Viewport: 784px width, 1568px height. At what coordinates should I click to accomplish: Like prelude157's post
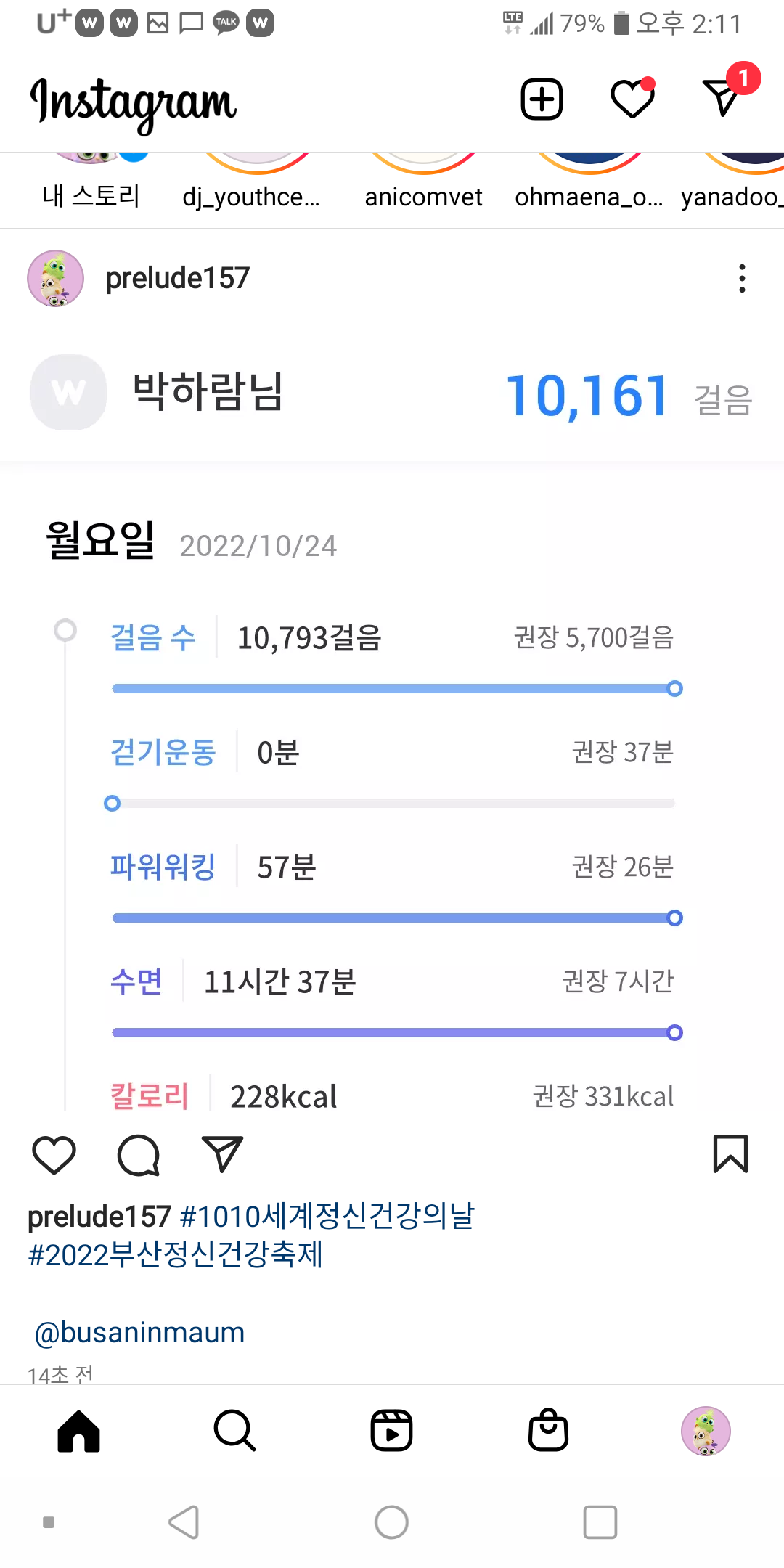pos(54,1154)
